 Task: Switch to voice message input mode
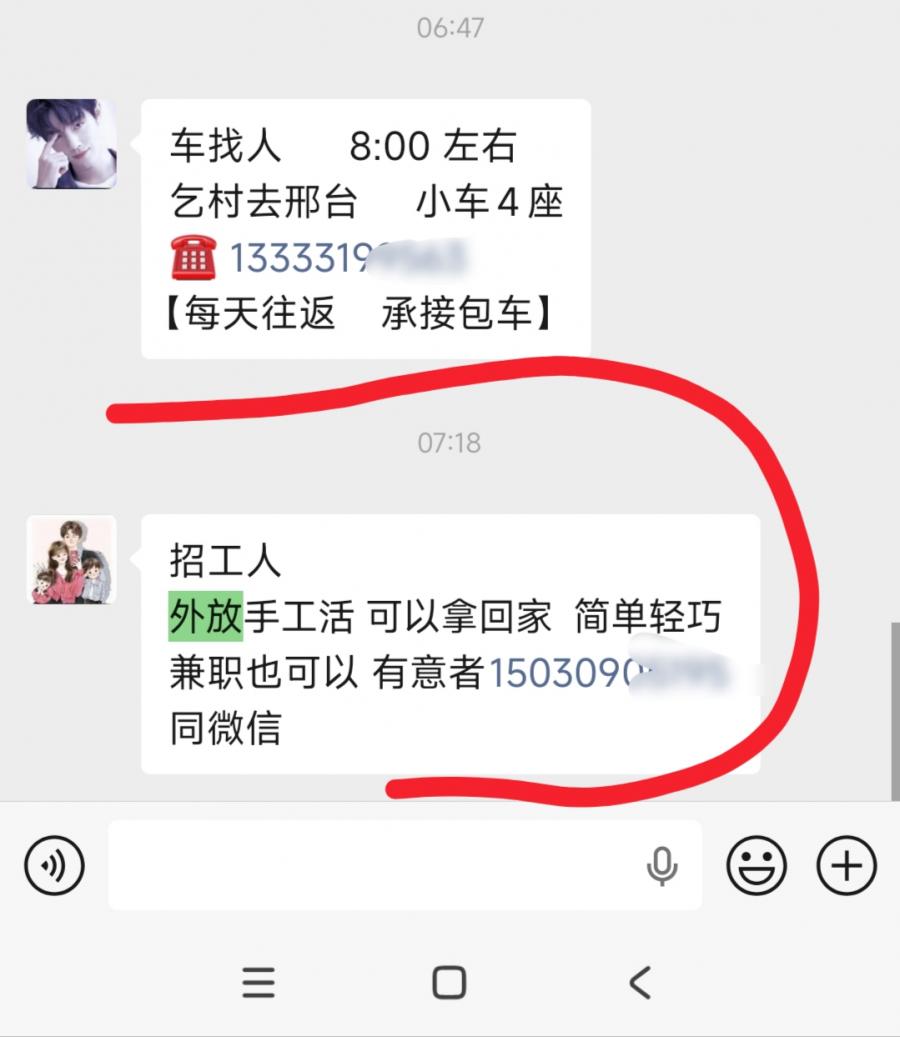coord(55,865)
